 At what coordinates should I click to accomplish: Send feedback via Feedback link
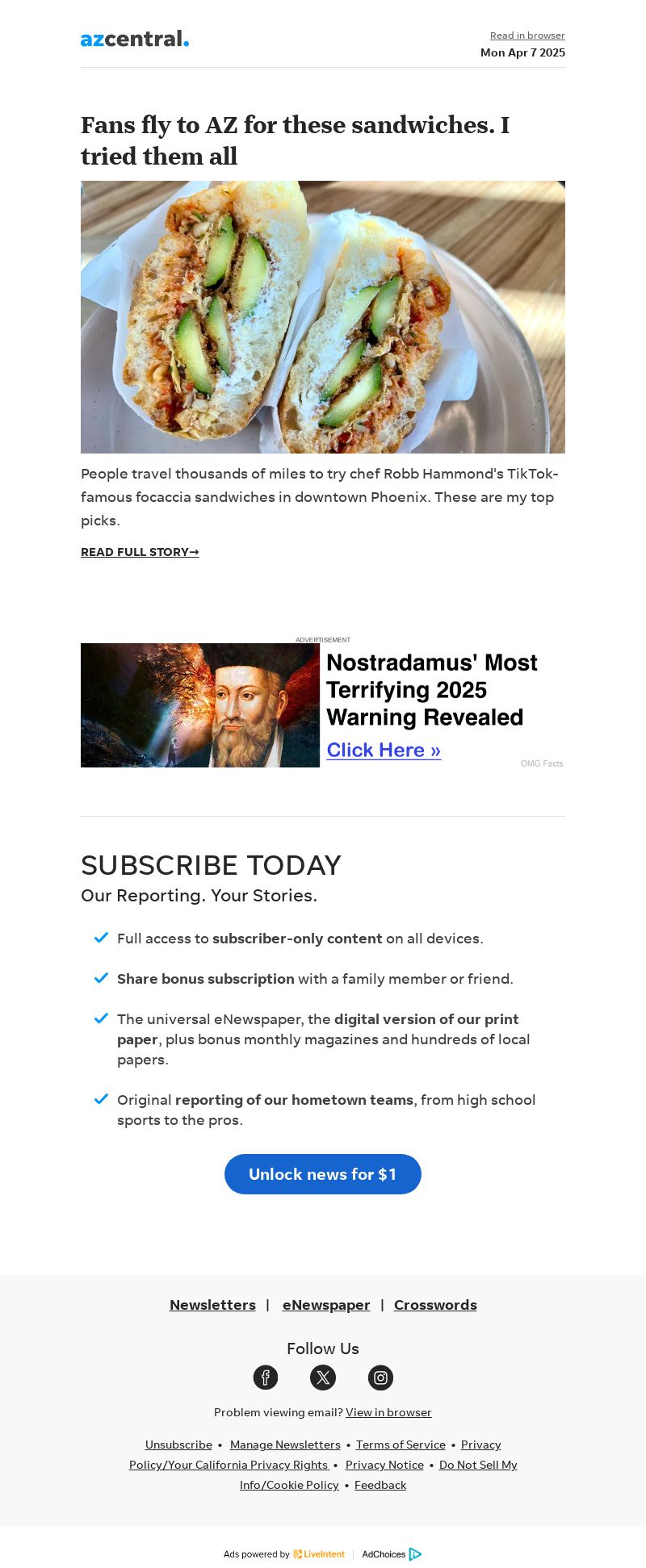point(380,1485)
